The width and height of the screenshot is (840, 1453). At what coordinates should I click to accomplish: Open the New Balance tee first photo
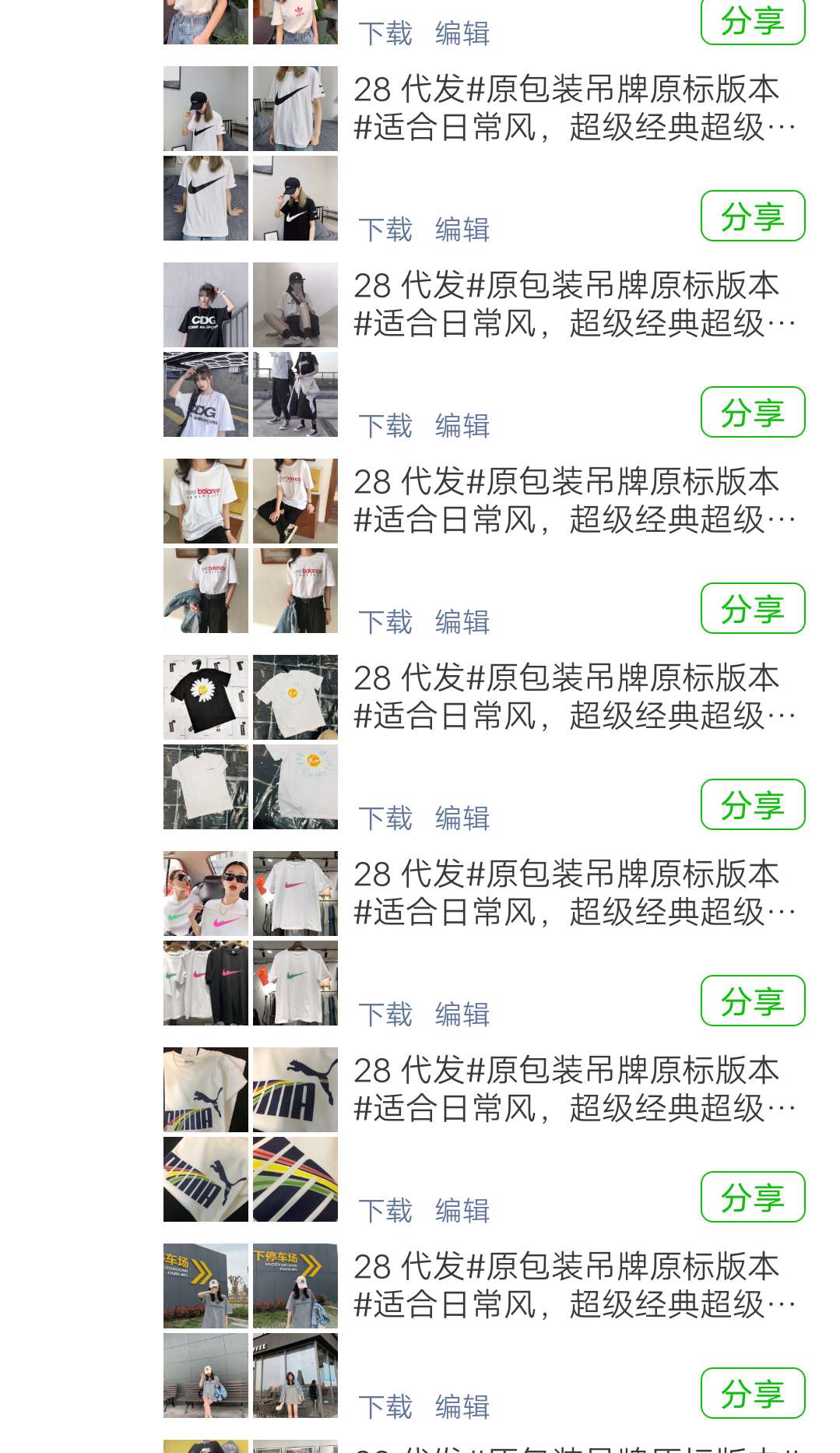206,501
